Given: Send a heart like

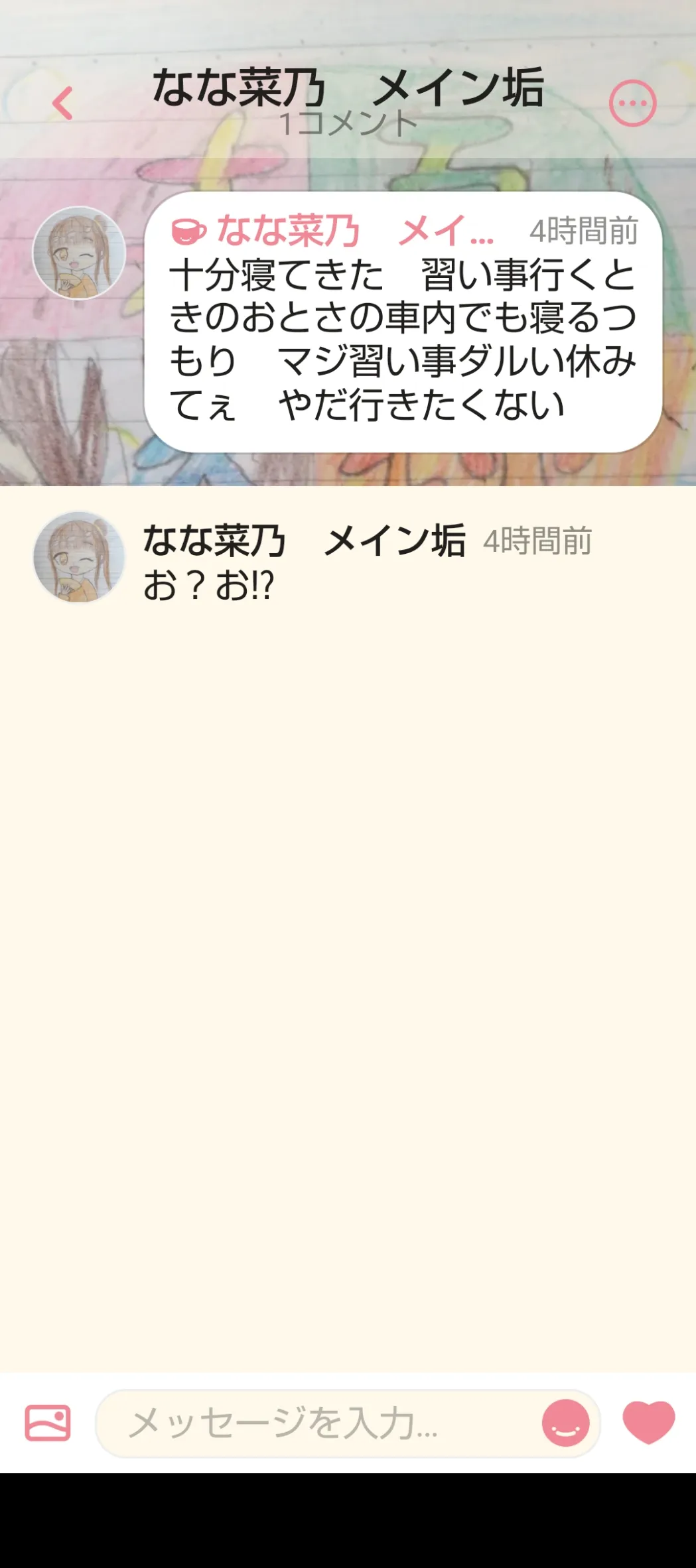Looking at the screenshot, I should (648, 1422).
